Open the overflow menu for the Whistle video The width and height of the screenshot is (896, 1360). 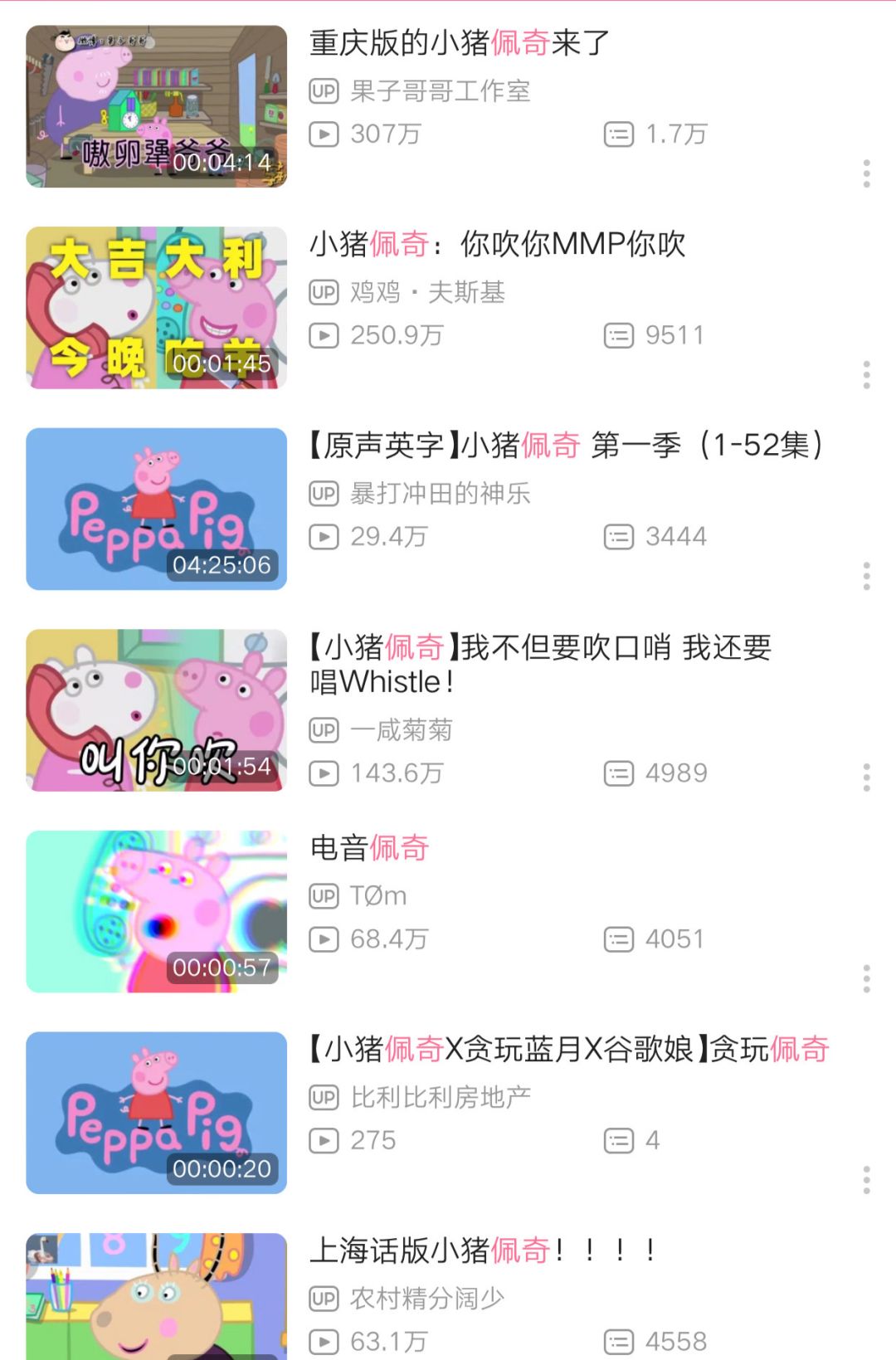coord(866,777)
